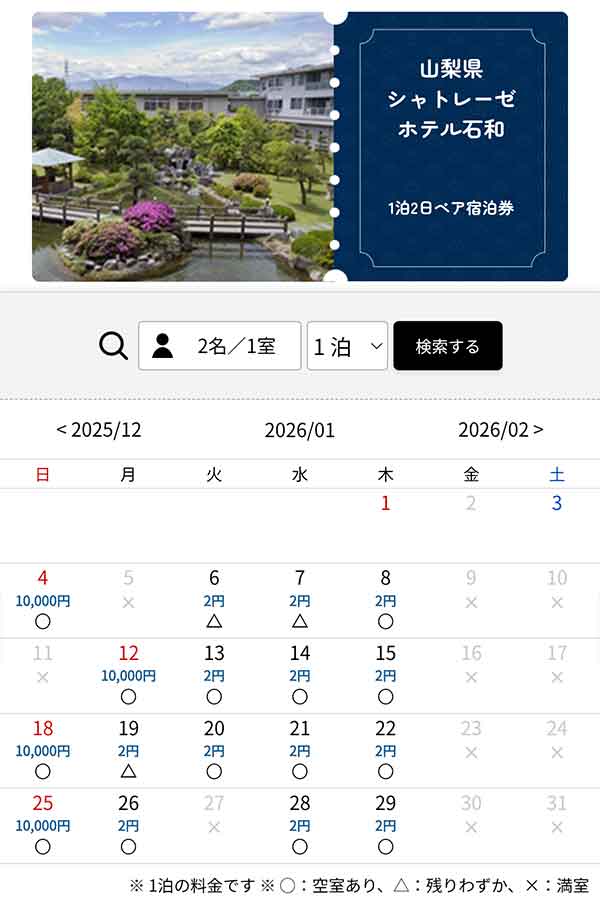Select January 18 for 10,000円
The width and height of the screenshot is (600, 900).
(43, 750)
